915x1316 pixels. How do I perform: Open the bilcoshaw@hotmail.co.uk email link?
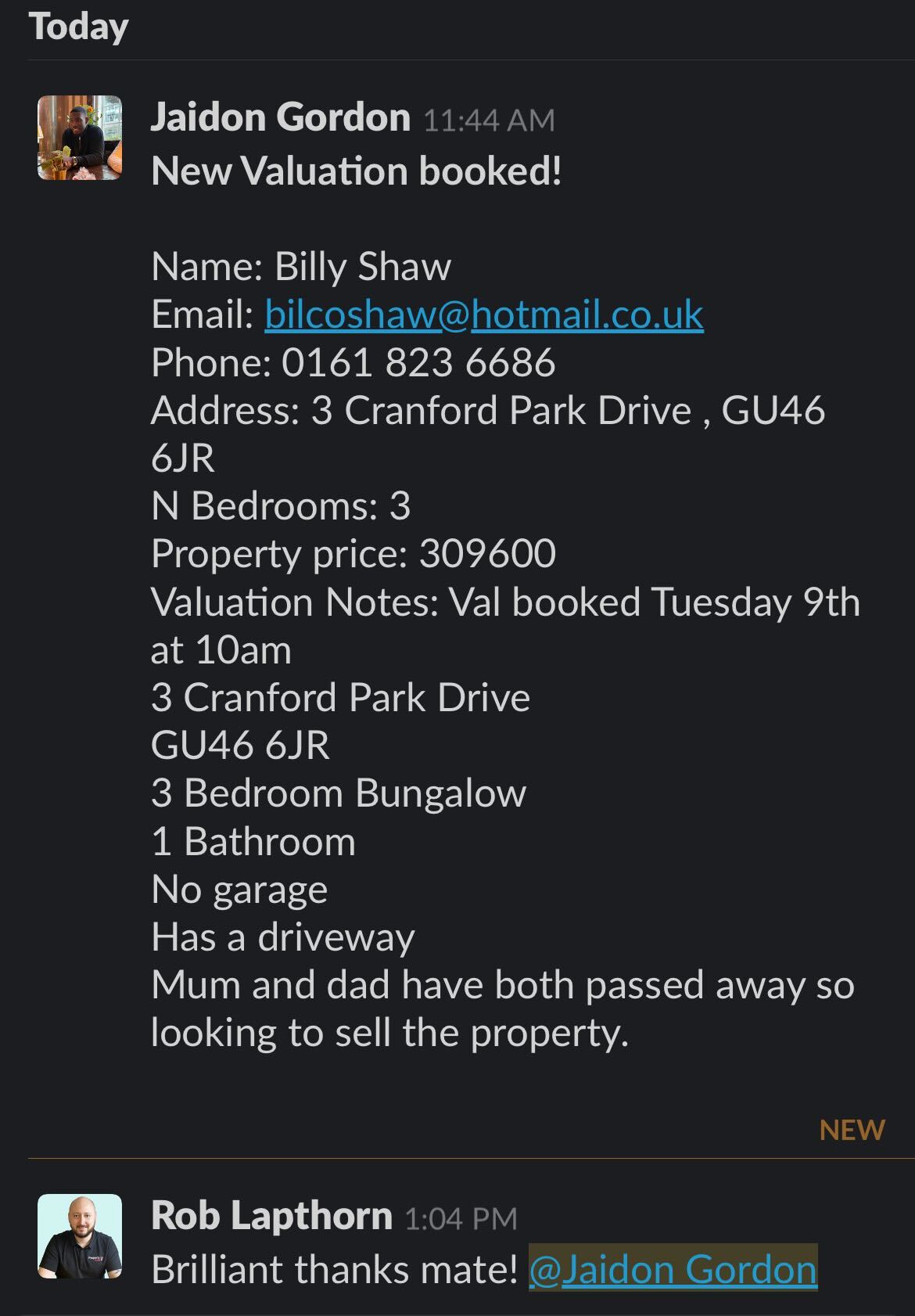(483, 315)
